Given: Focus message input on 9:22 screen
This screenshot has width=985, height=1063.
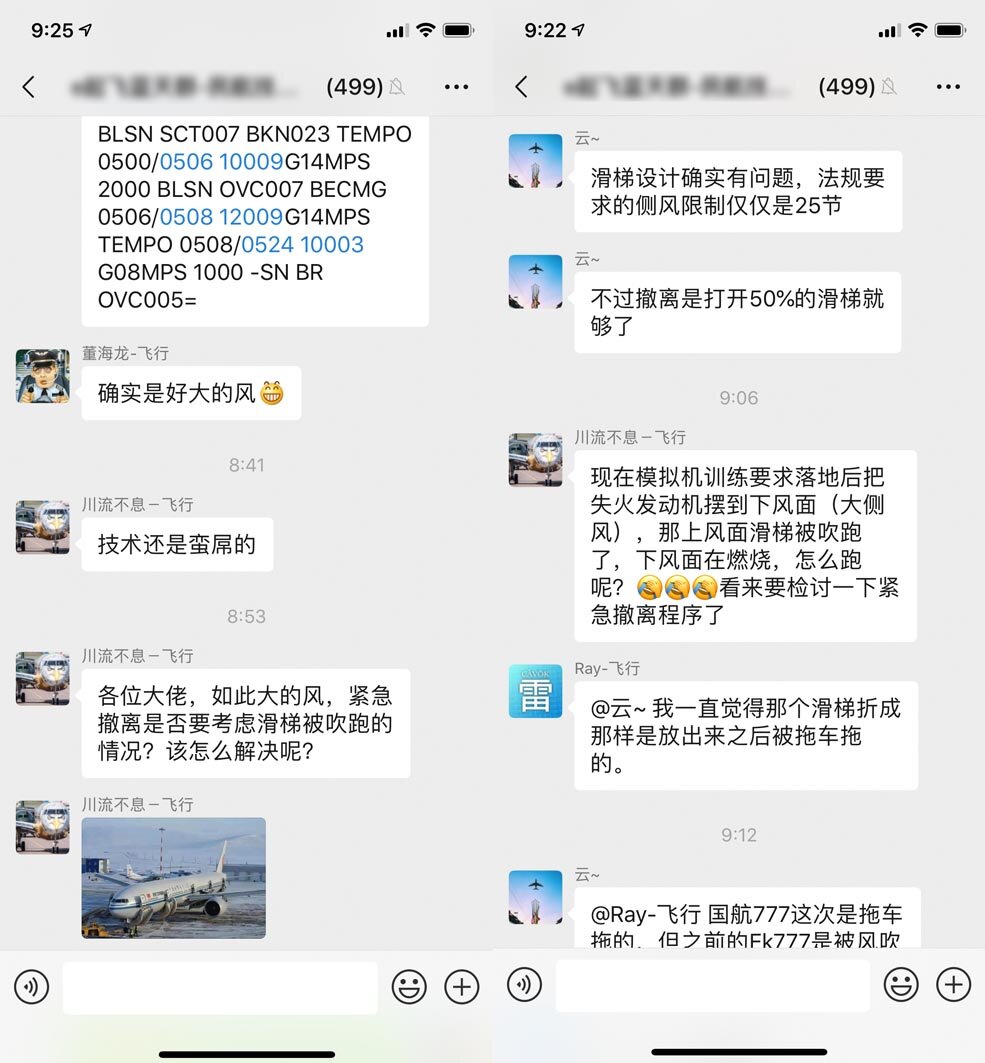Looking at the screenshot, I should [x=712, y=986].
